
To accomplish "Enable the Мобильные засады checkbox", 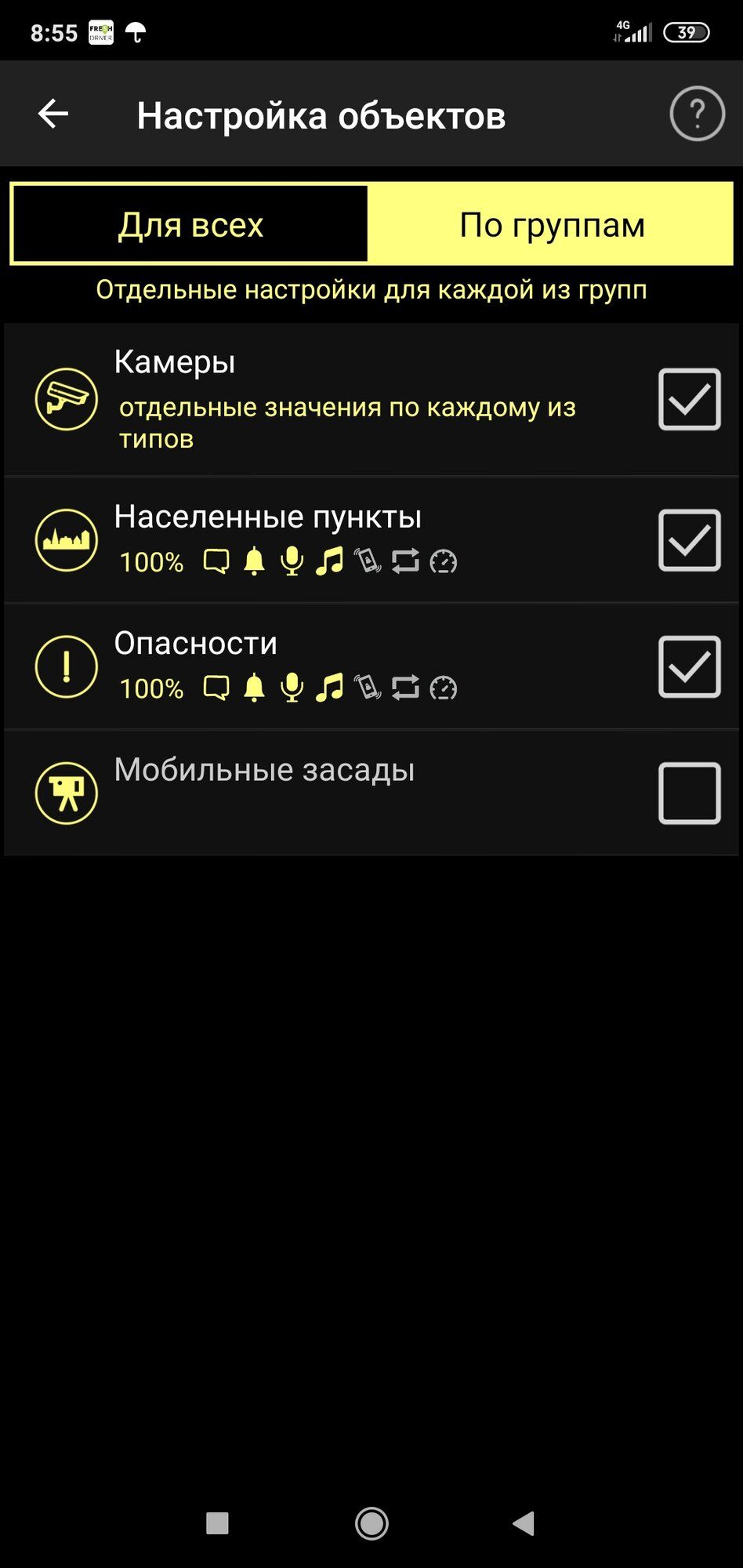I will pyautogui.click(x=689, y=793).
